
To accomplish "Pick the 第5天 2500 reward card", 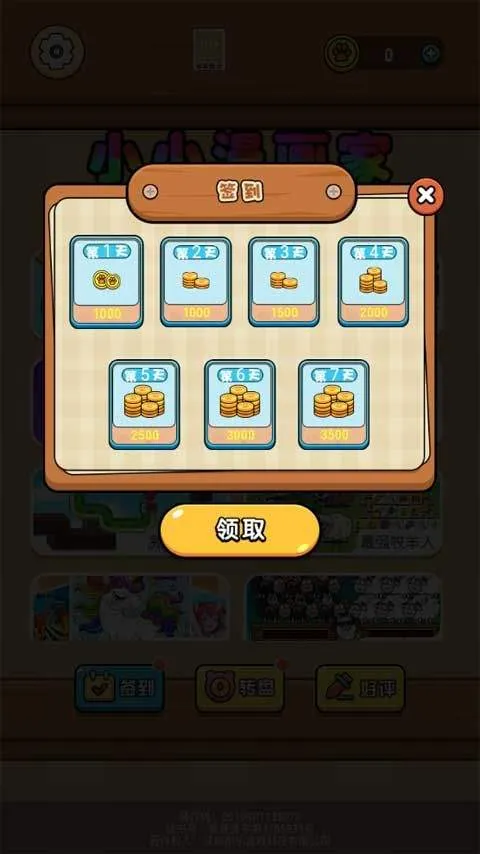I will 144,404.
